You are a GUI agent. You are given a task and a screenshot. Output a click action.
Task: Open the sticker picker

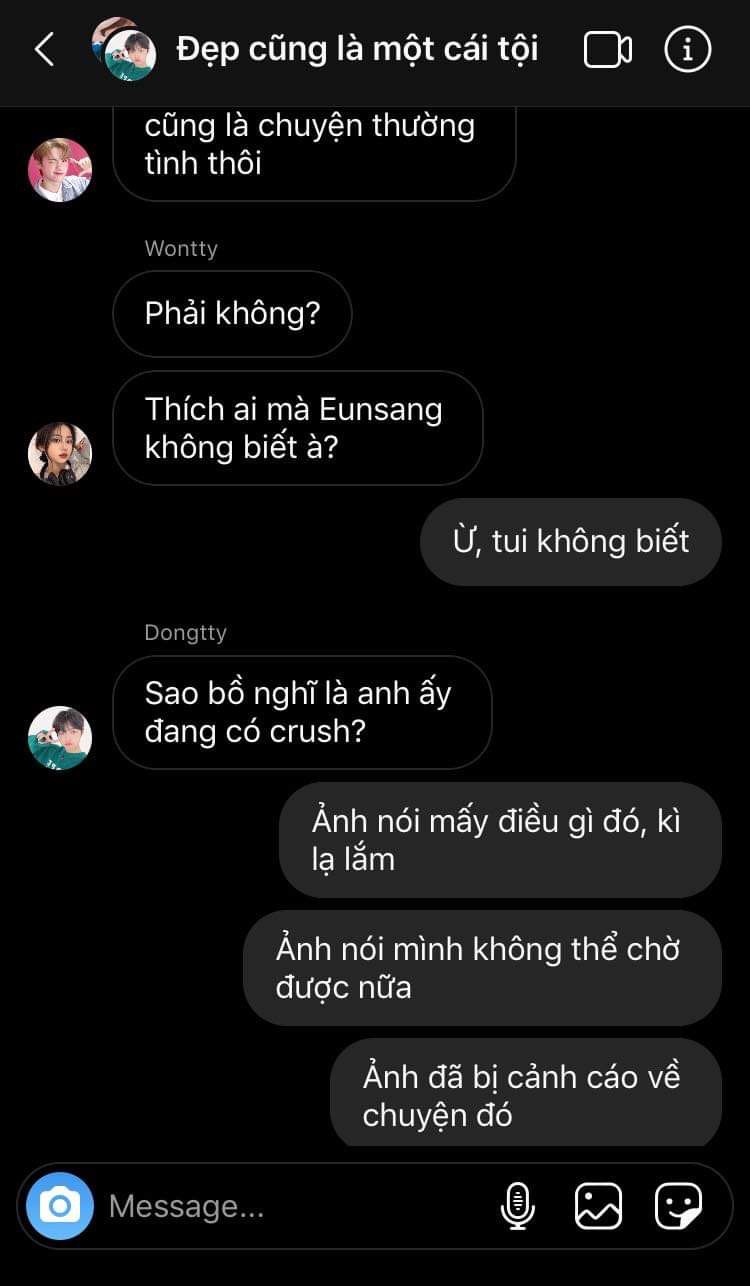pos(678,1206)
